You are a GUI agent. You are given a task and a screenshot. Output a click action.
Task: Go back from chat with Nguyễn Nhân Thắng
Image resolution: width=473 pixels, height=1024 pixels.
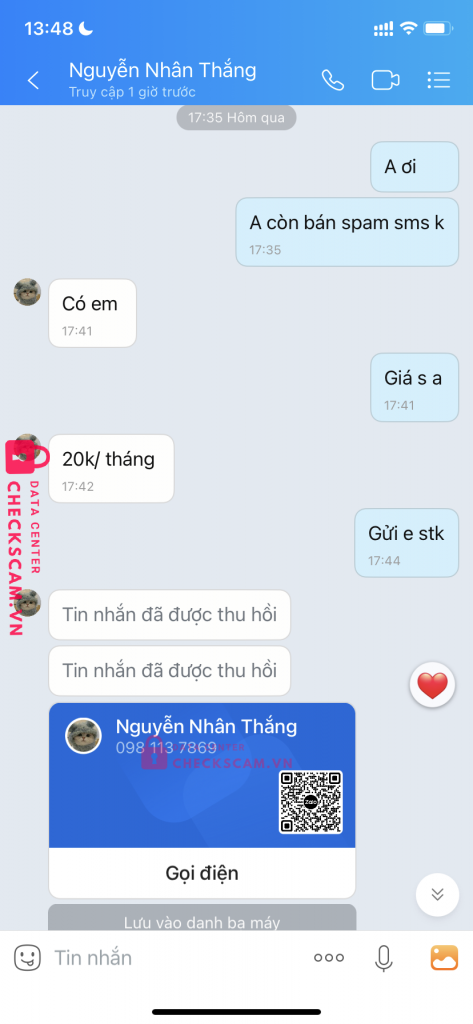(33, 80)
